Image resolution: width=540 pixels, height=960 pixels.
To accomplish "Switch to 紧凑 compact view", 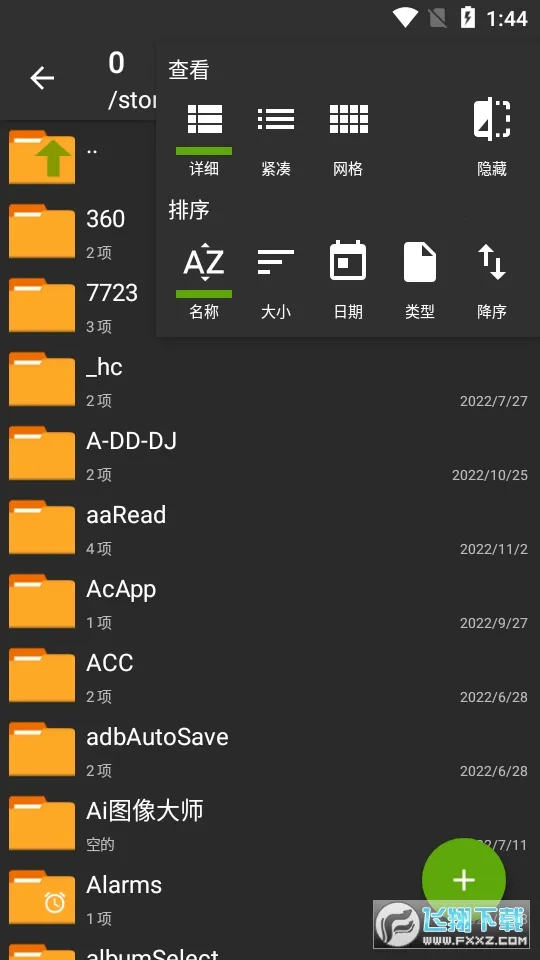I will click(x=276, y=138).
